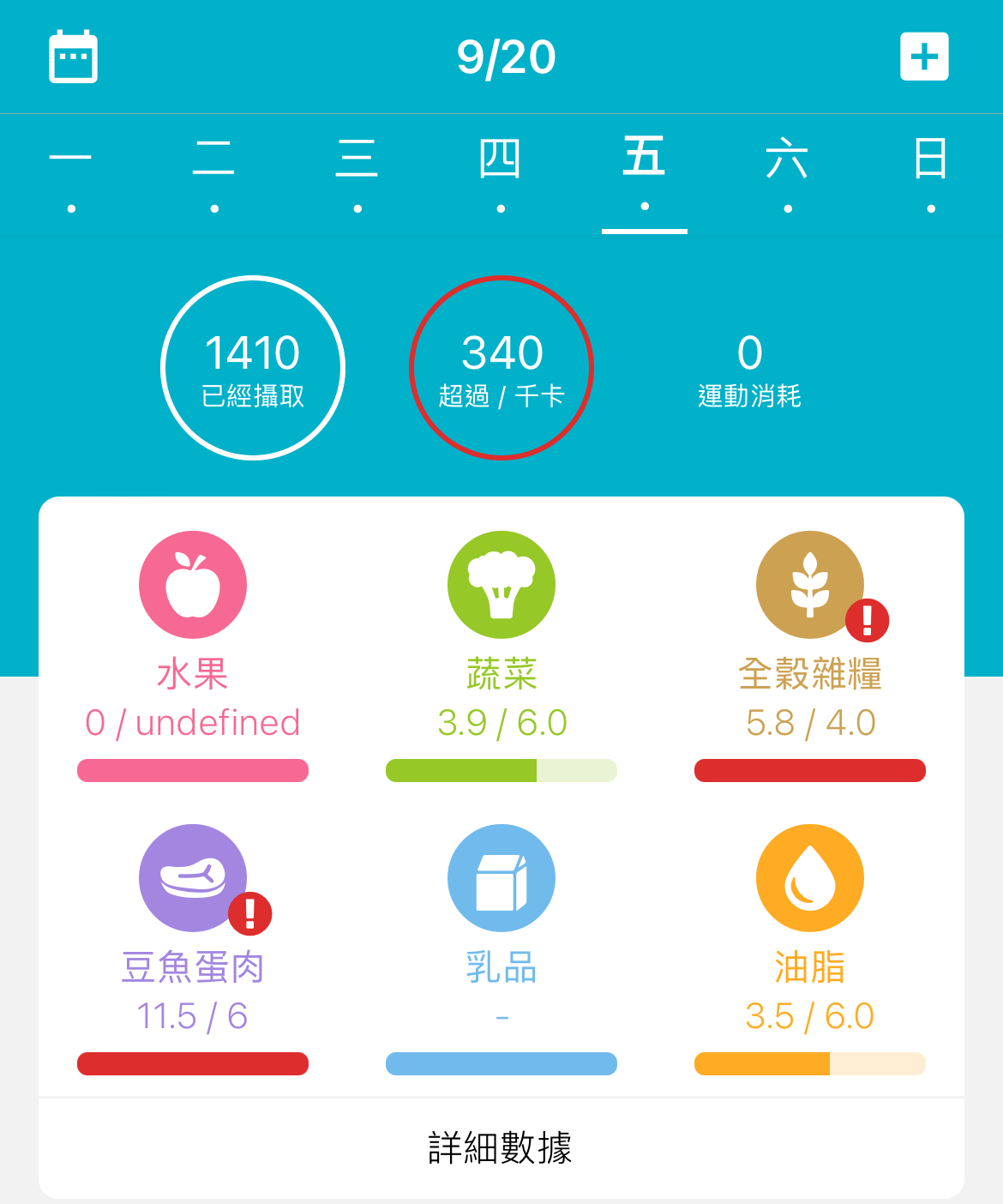Screen dimensions: 1003x1204
Task: Open the calendar date picker
Action: click(x=73, y=57)
